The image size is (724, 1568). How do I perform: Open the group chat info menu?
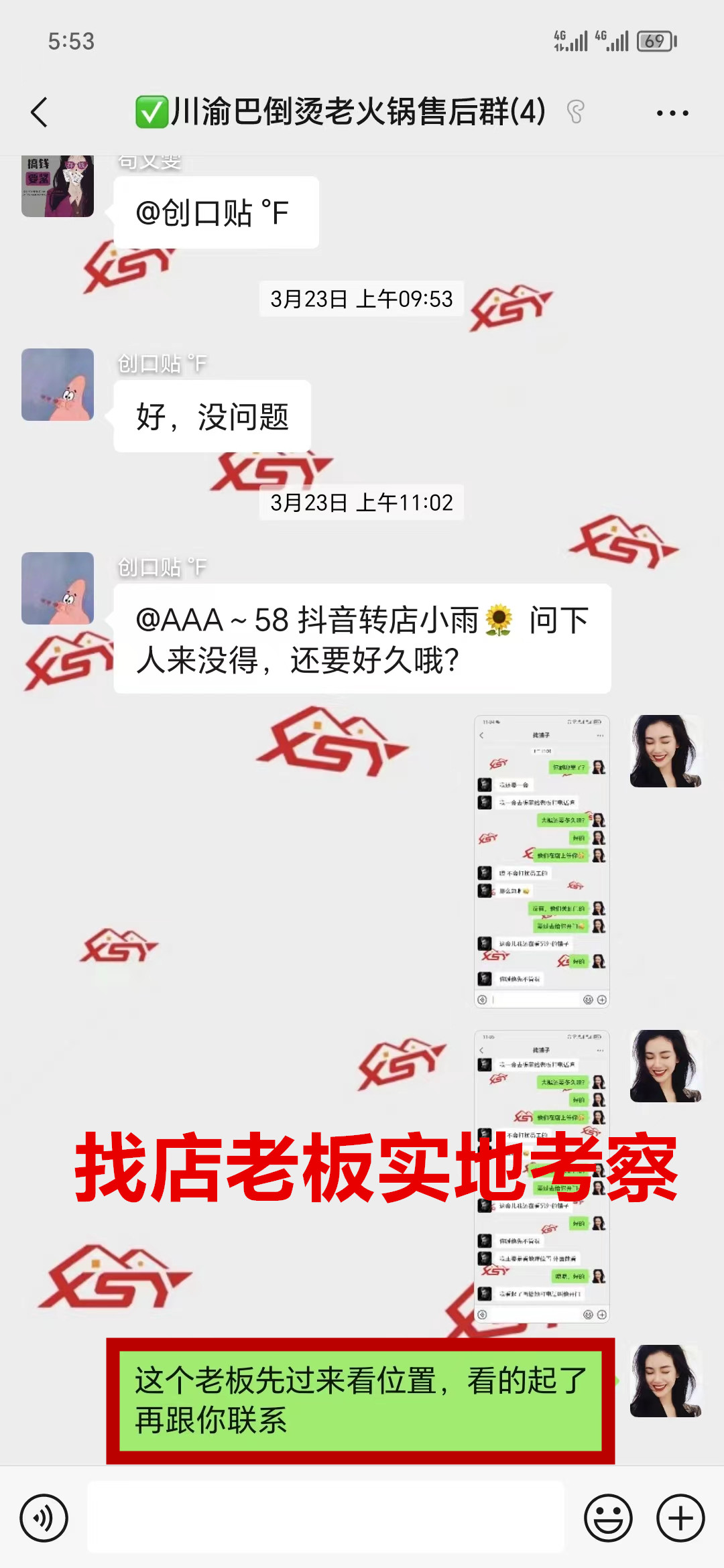(672, 113)
